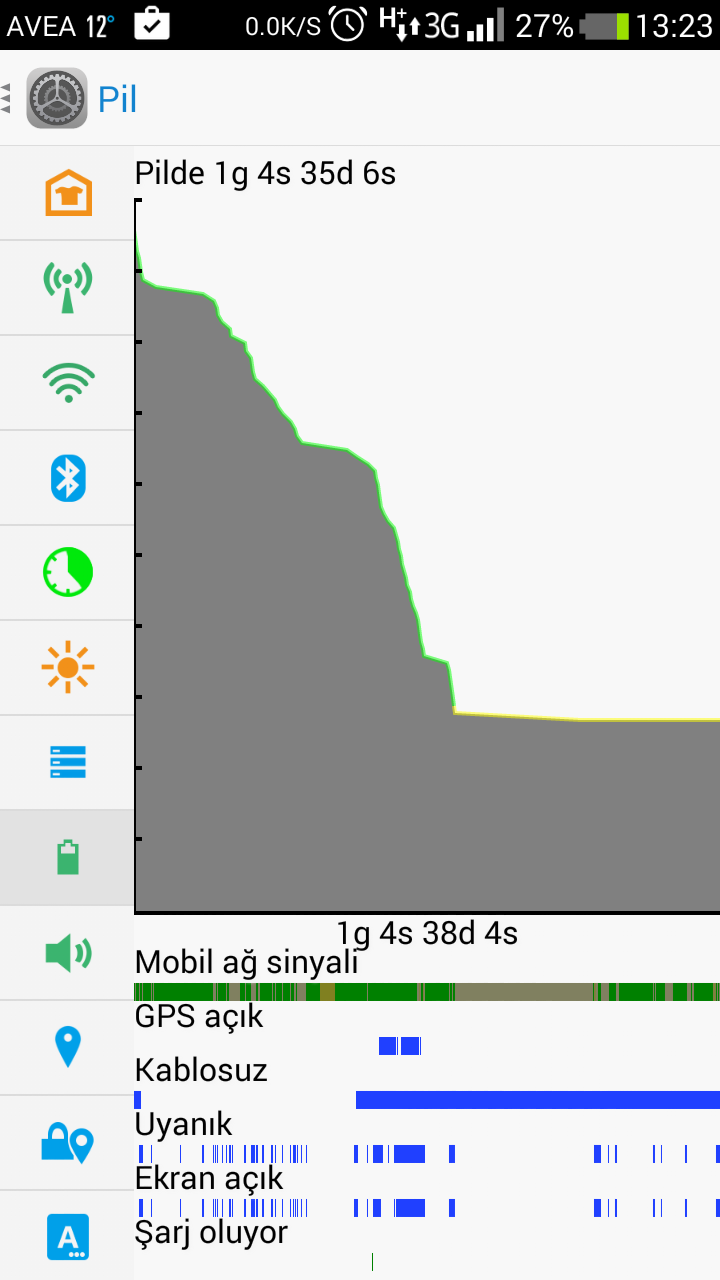Viewport: 720px width, 1280px height.
Task: Open the sun brightness/display tab
Action: pyautogui.click(x=67, y=668)
